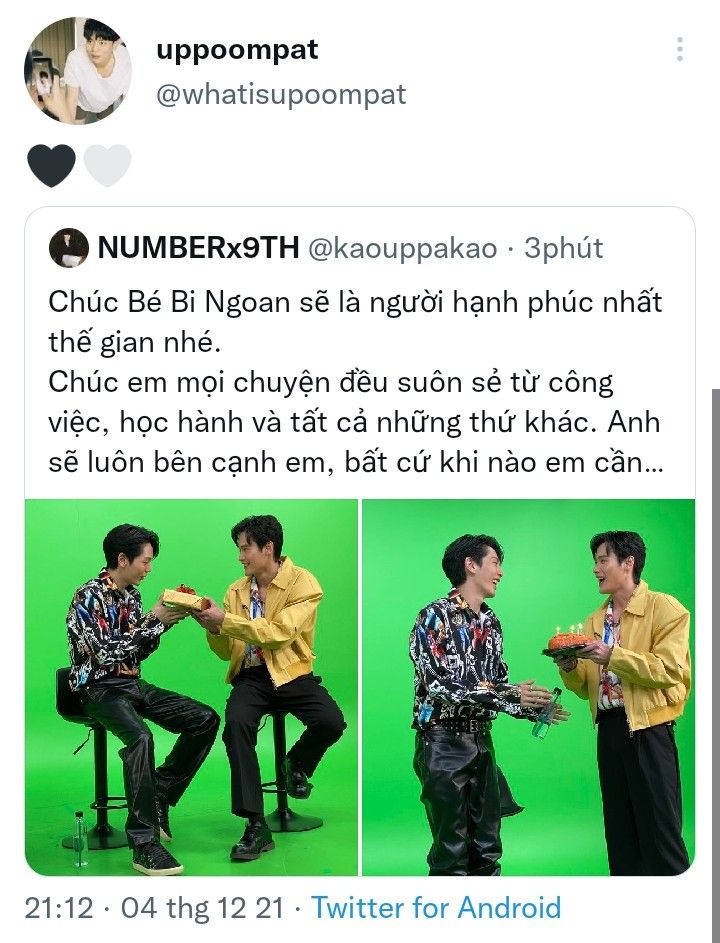Open the Twitter for Android source link
720x943 pixels.
point(436,908)
